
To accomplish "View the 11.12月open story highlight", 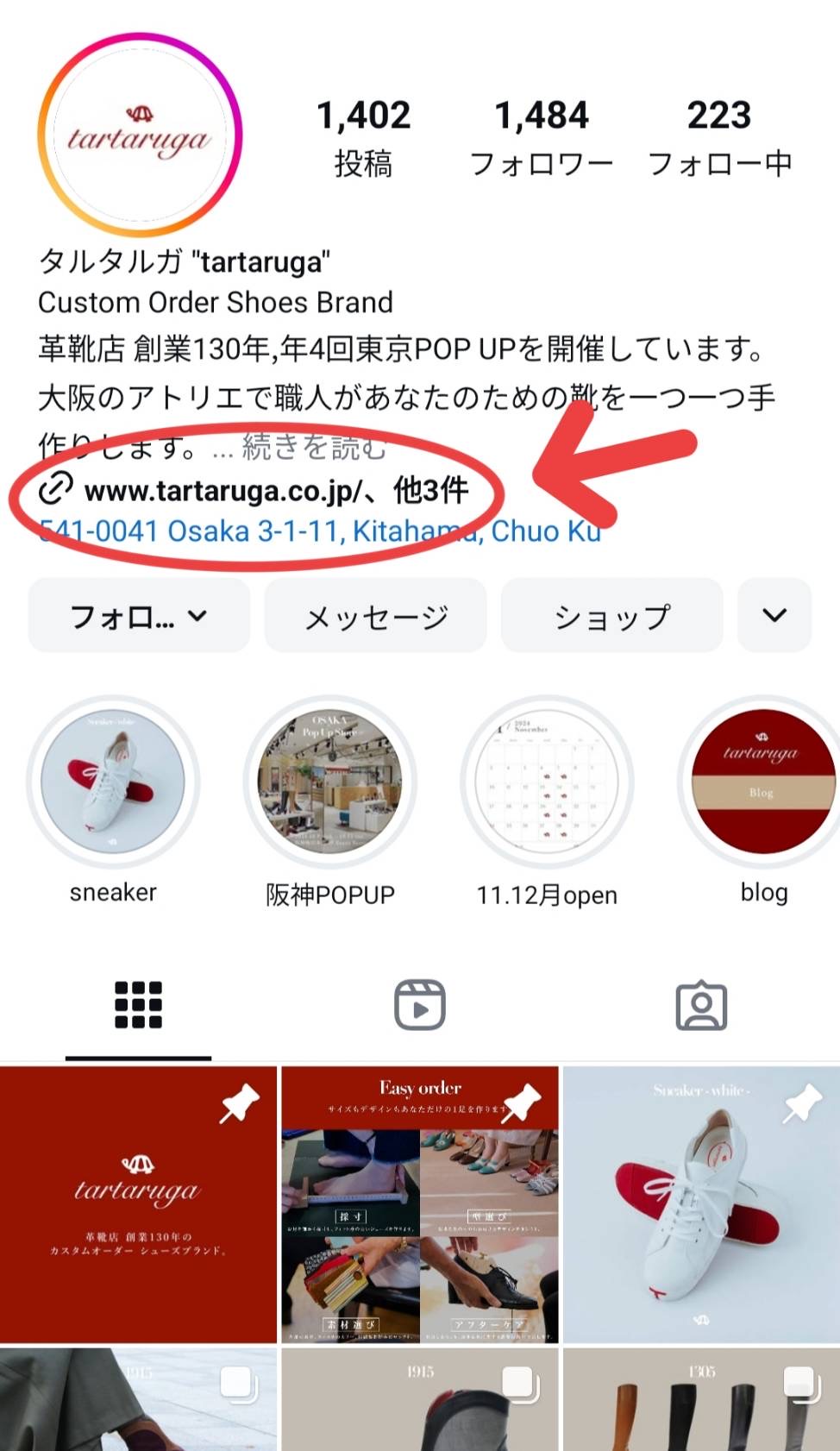I will tap(548, 782).
